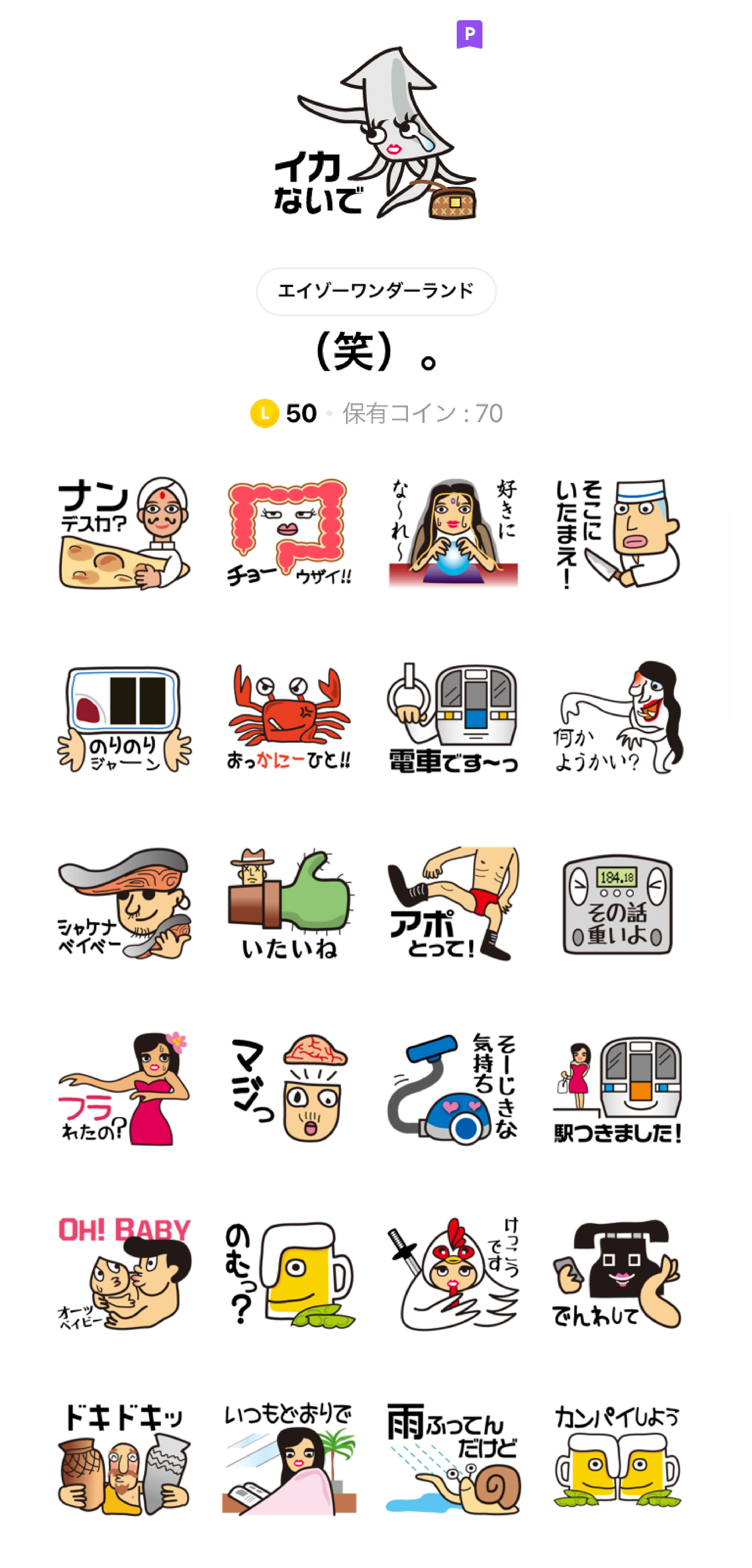752x1568 pixels.
Task: Preview the シャケナベイベー sticker
Action: tap(124, 904)
